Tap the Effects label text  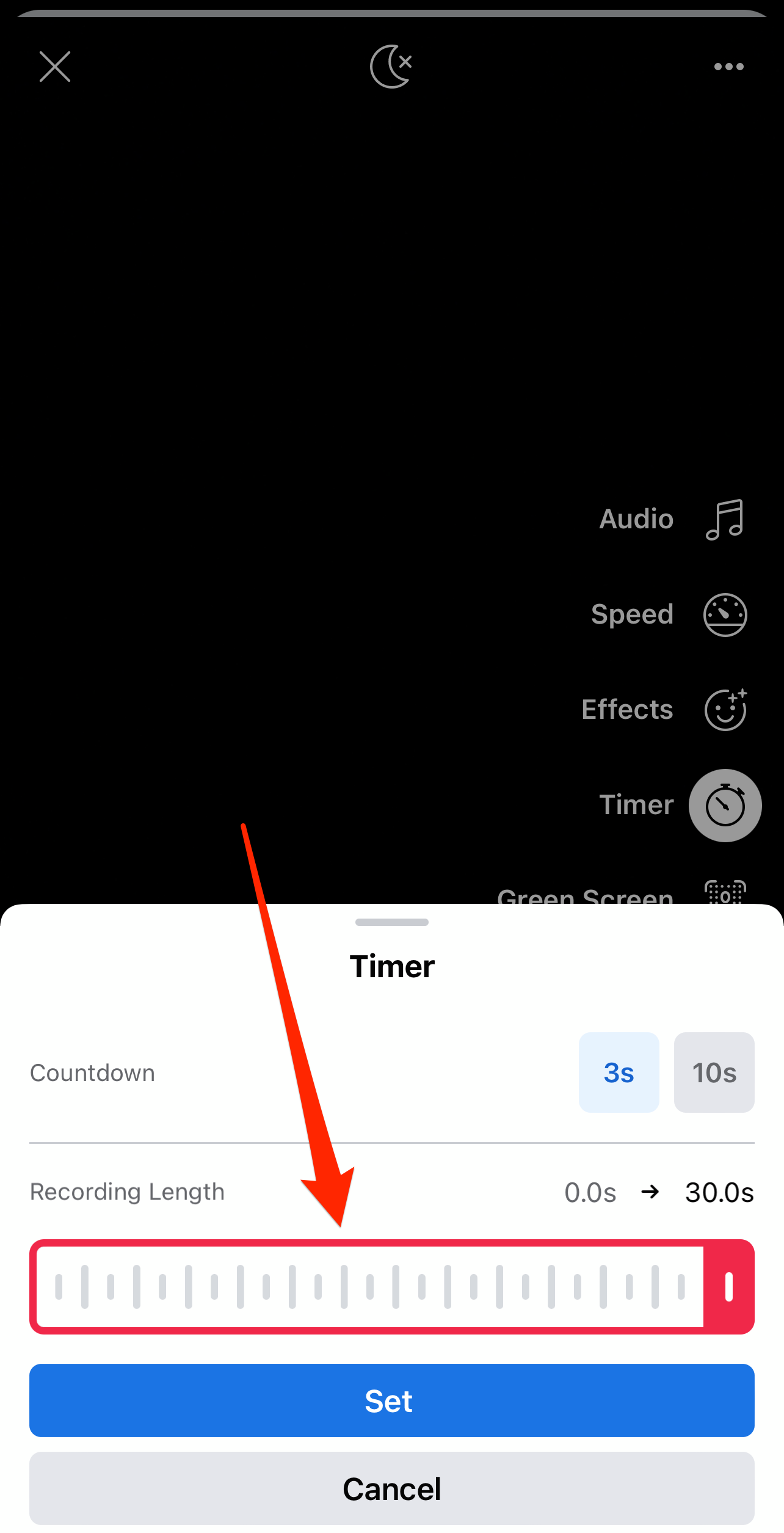click(627, 709)
